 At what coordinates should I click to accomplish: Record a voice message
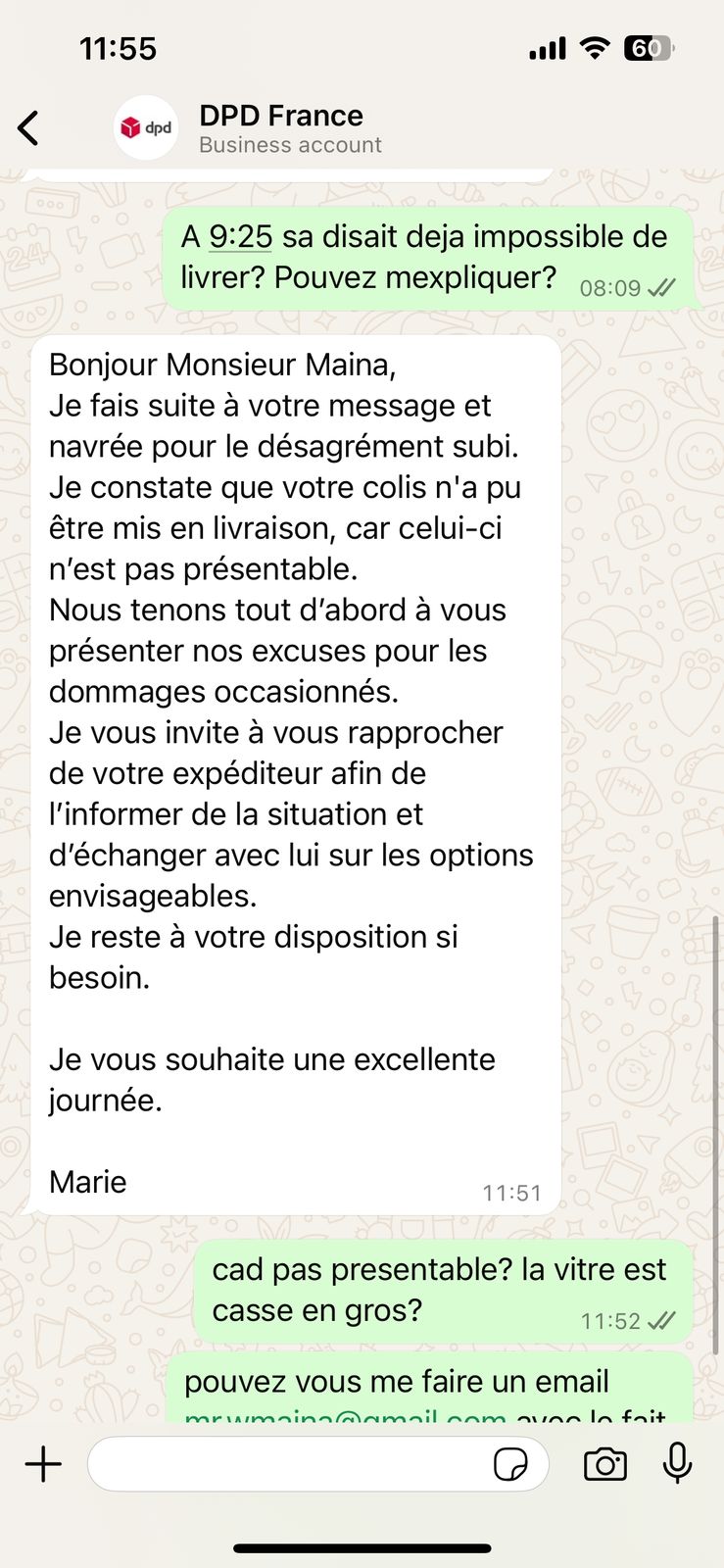click(x=677, y=1464)
